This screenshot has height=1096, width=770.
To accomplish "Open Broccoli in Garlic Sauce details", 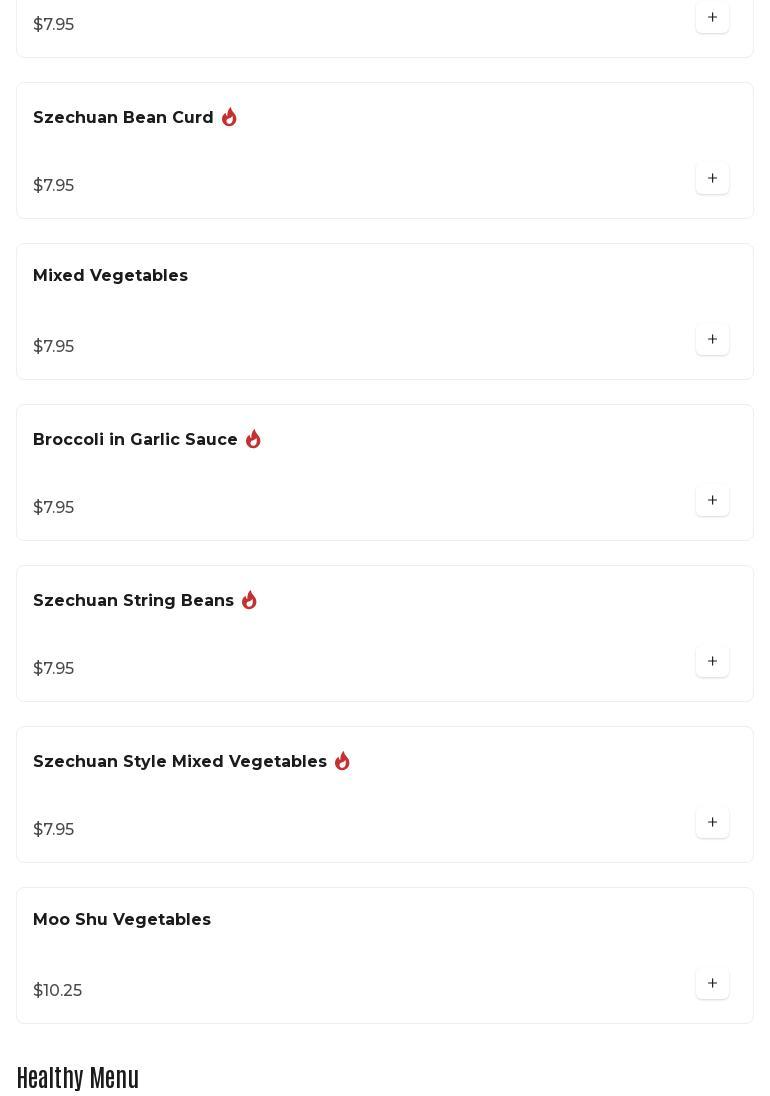I will [135, 440].
